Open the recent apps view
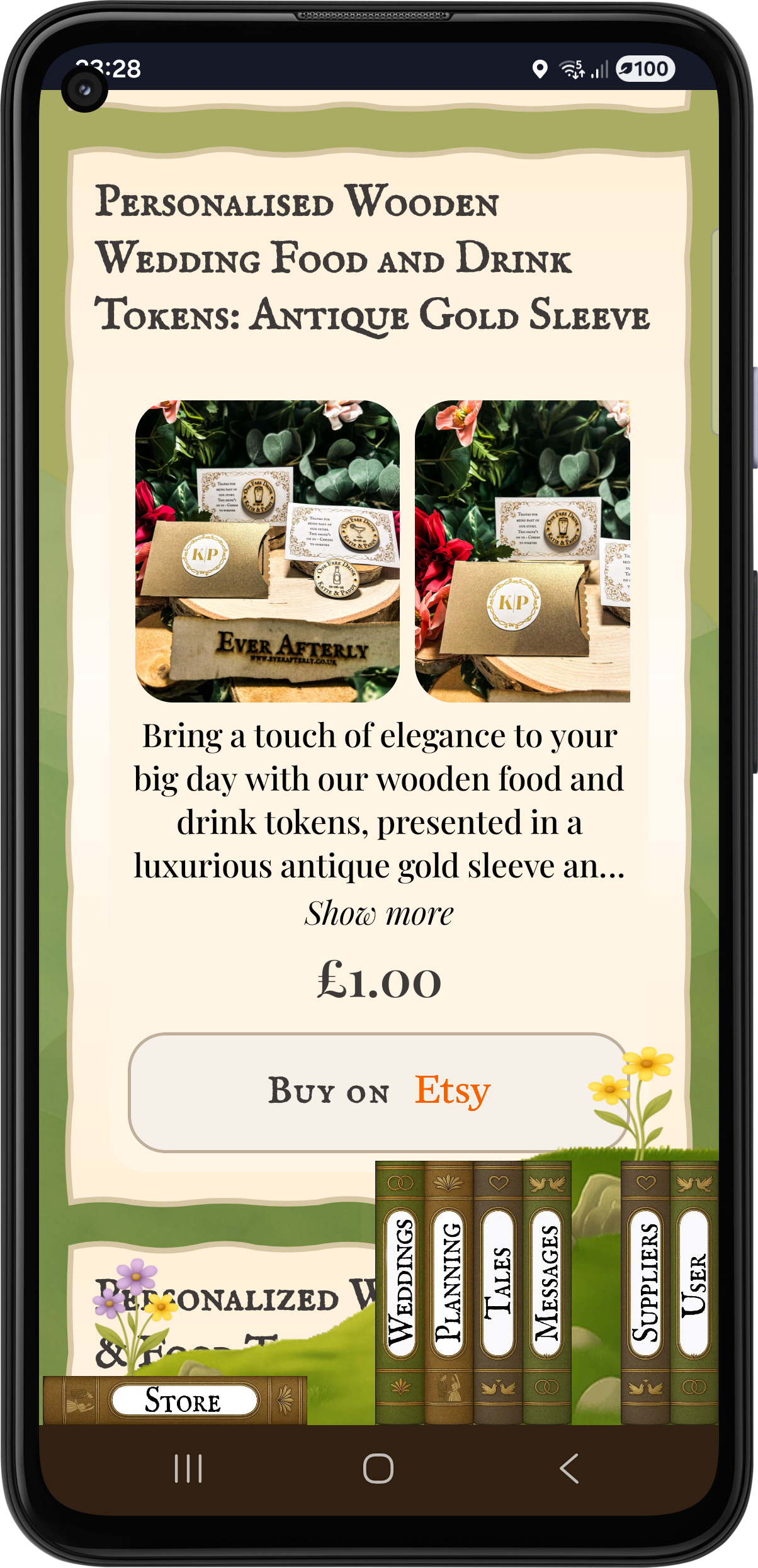 188,1469
